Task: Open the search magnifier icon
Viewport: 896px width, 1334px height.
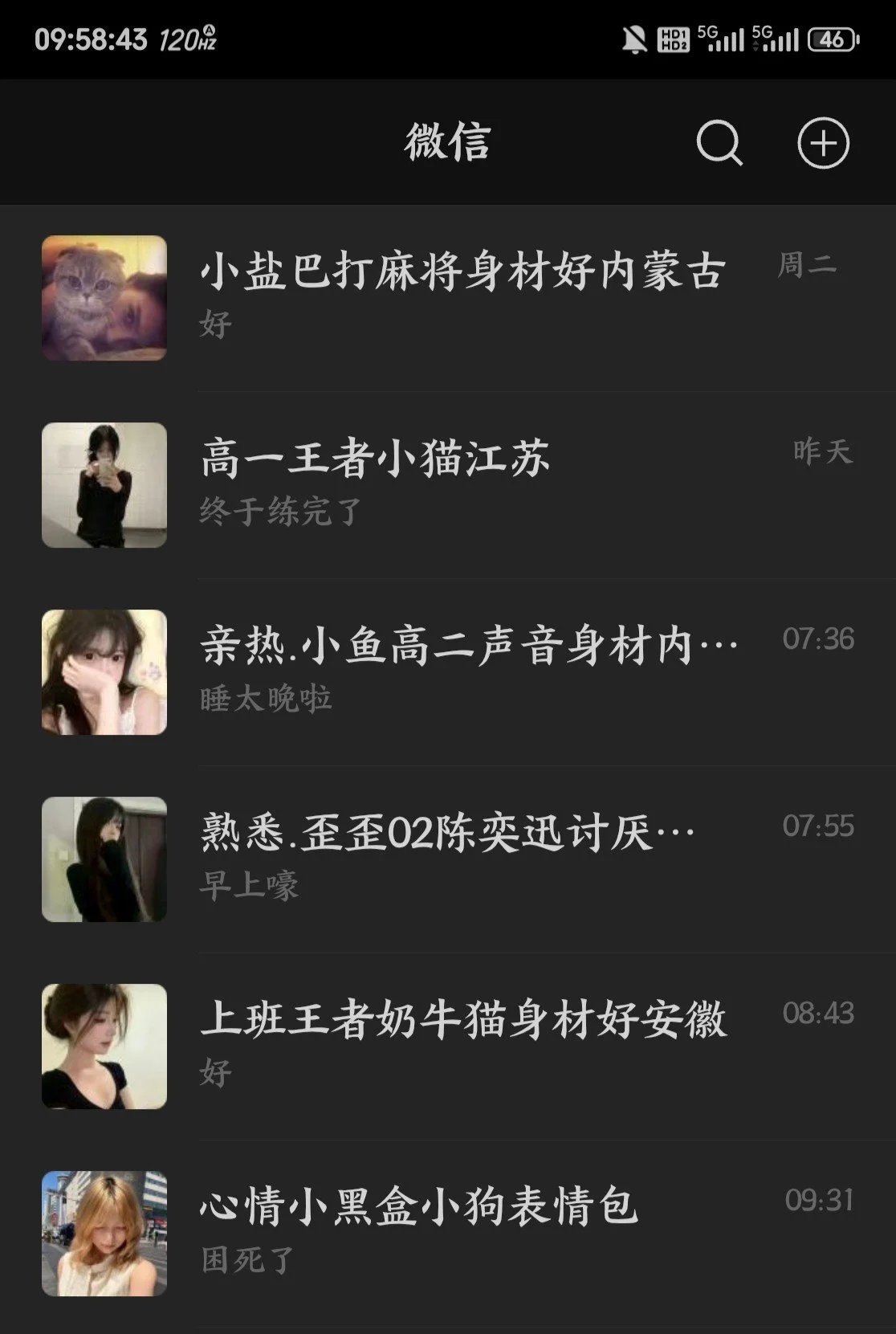Action: 719,144
